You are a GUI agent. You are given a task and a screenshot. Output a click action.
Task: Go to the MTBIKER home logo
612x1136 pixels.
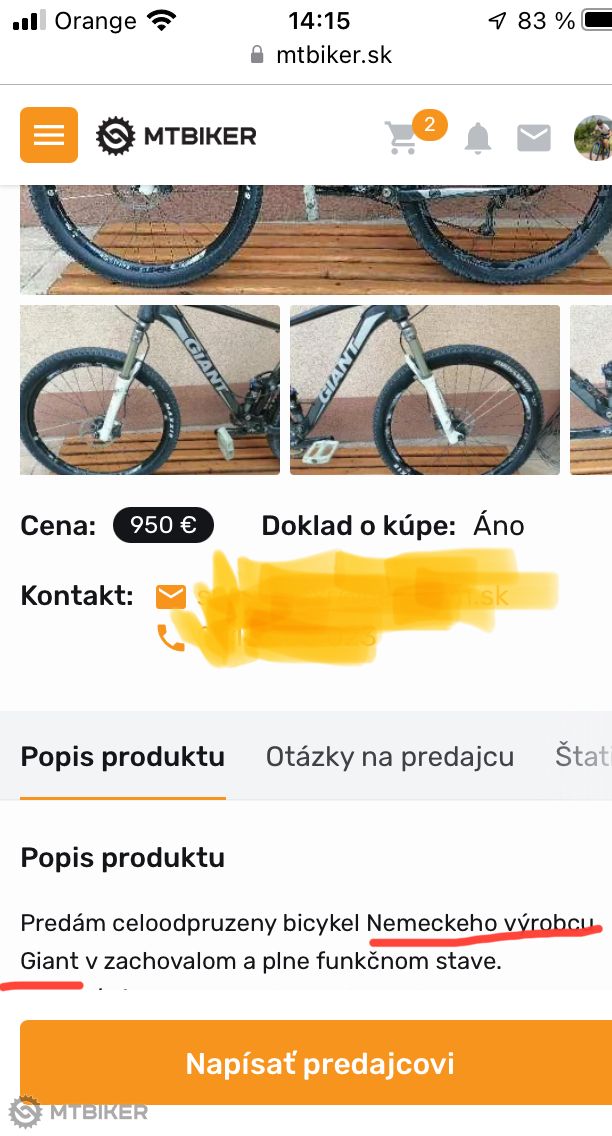coord(176,136)
